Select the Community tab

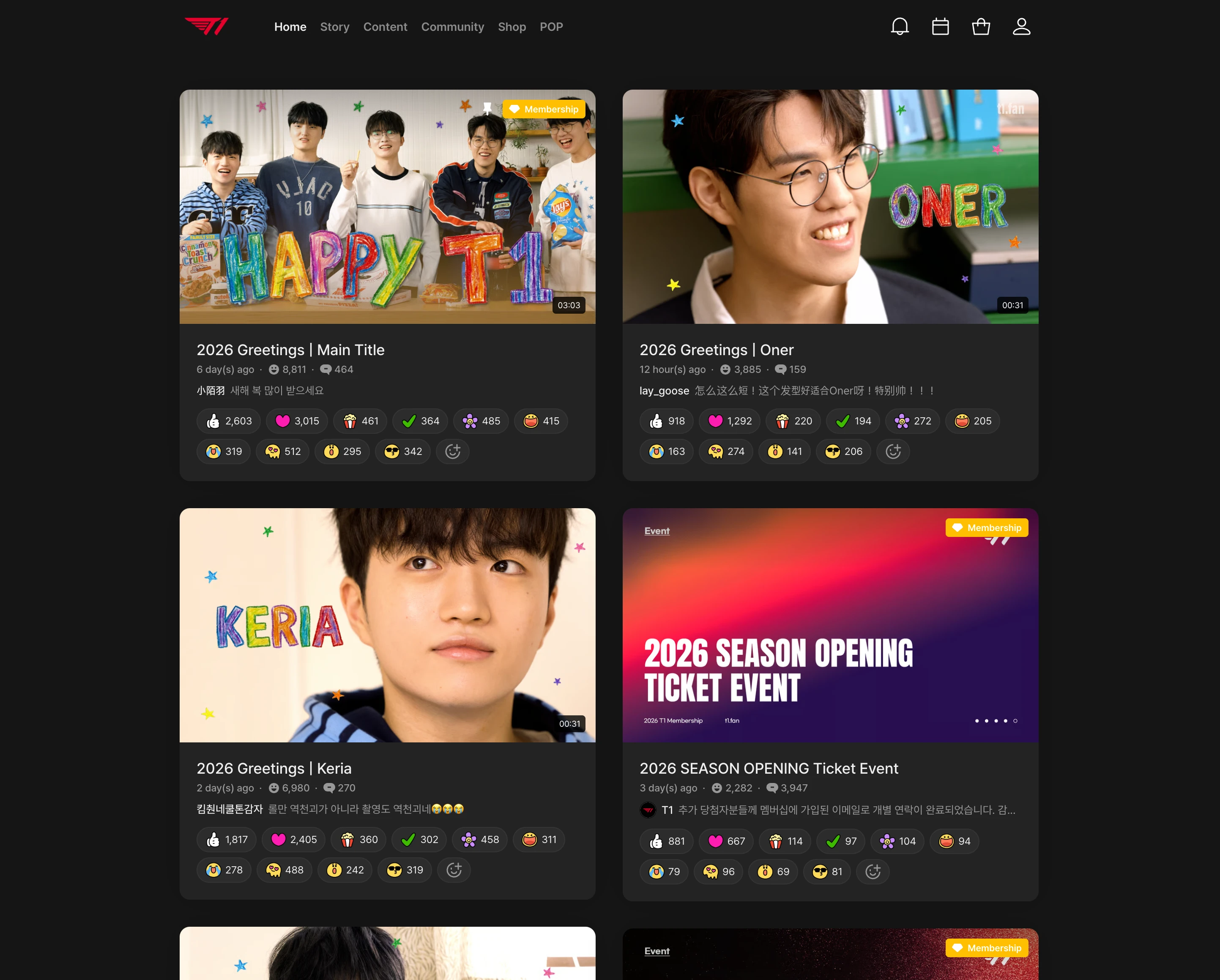pyautogui.click(x=452, y=27)
